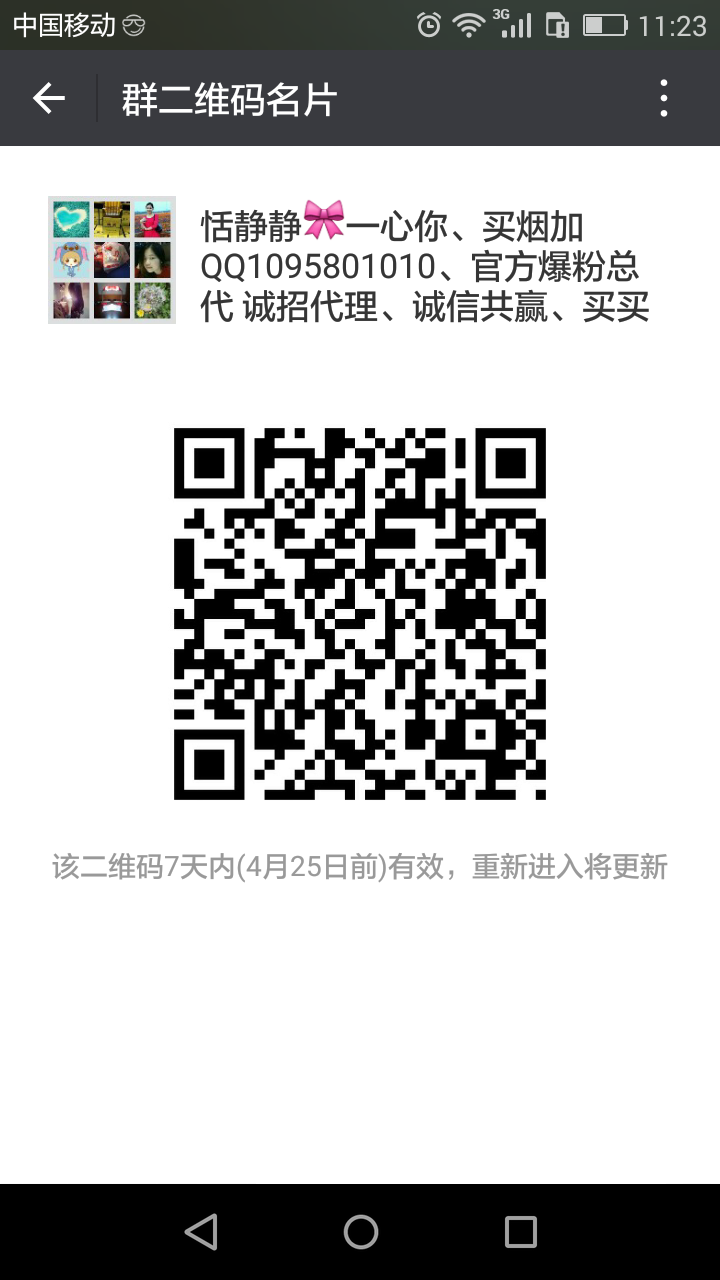Go back using the app bar arrow
This screenshot has width=720, height=1280.
click(x=48, y=98)
